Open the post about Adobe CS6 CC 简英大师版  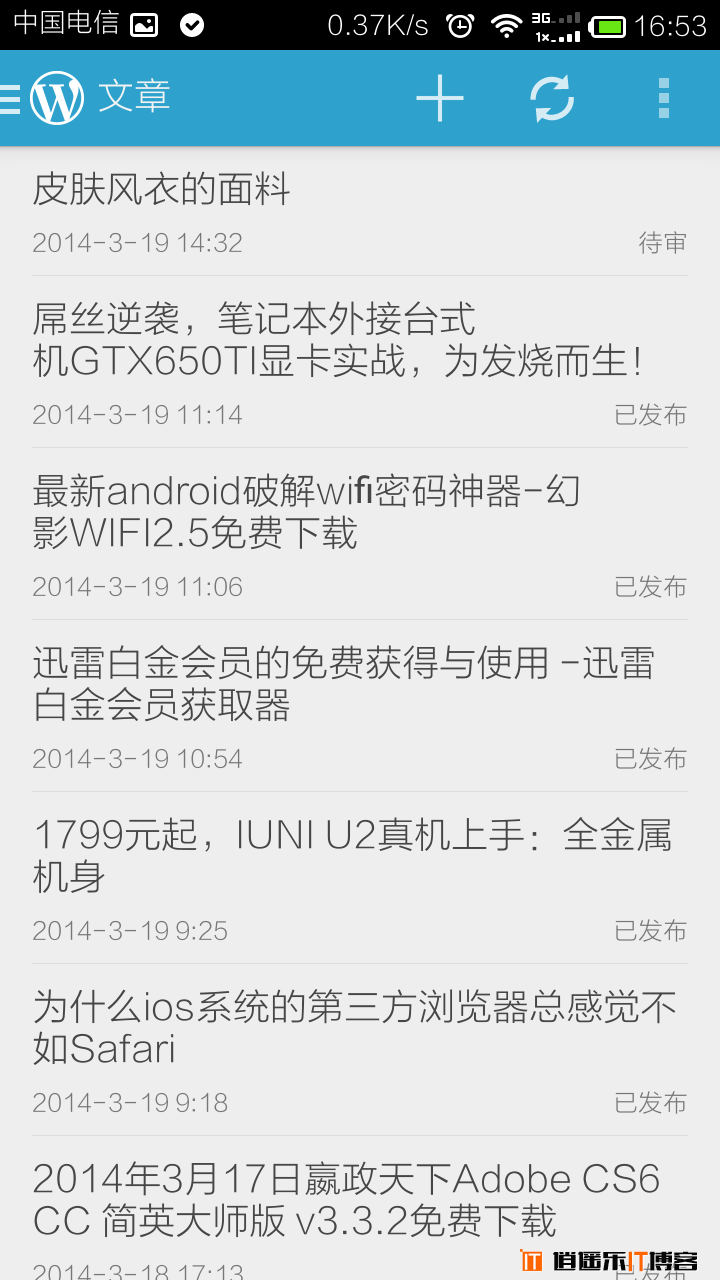(x=360, y=1208)
